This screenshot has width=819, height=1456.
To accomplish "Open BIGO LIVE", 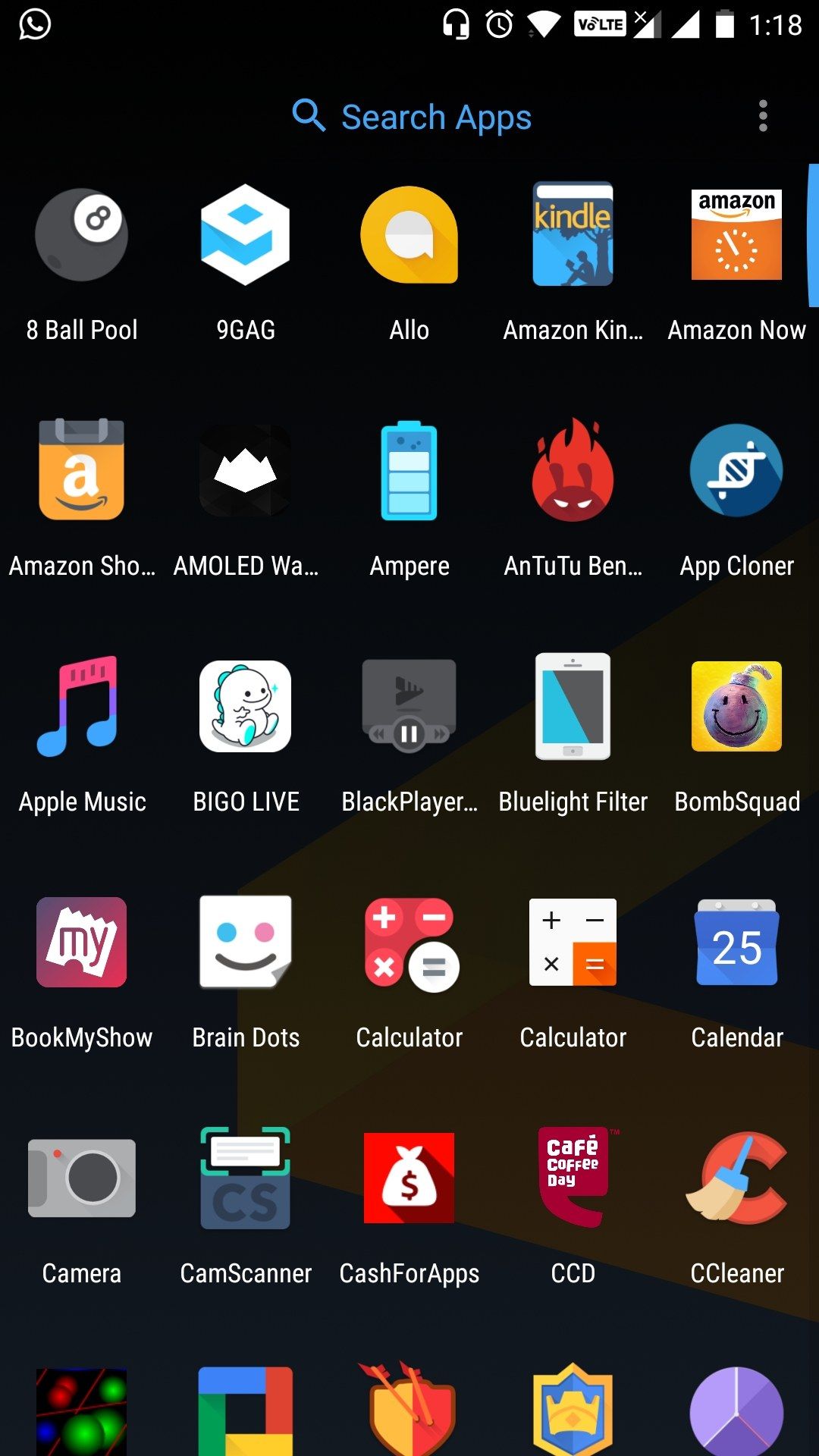I will [x=245, y=707].
